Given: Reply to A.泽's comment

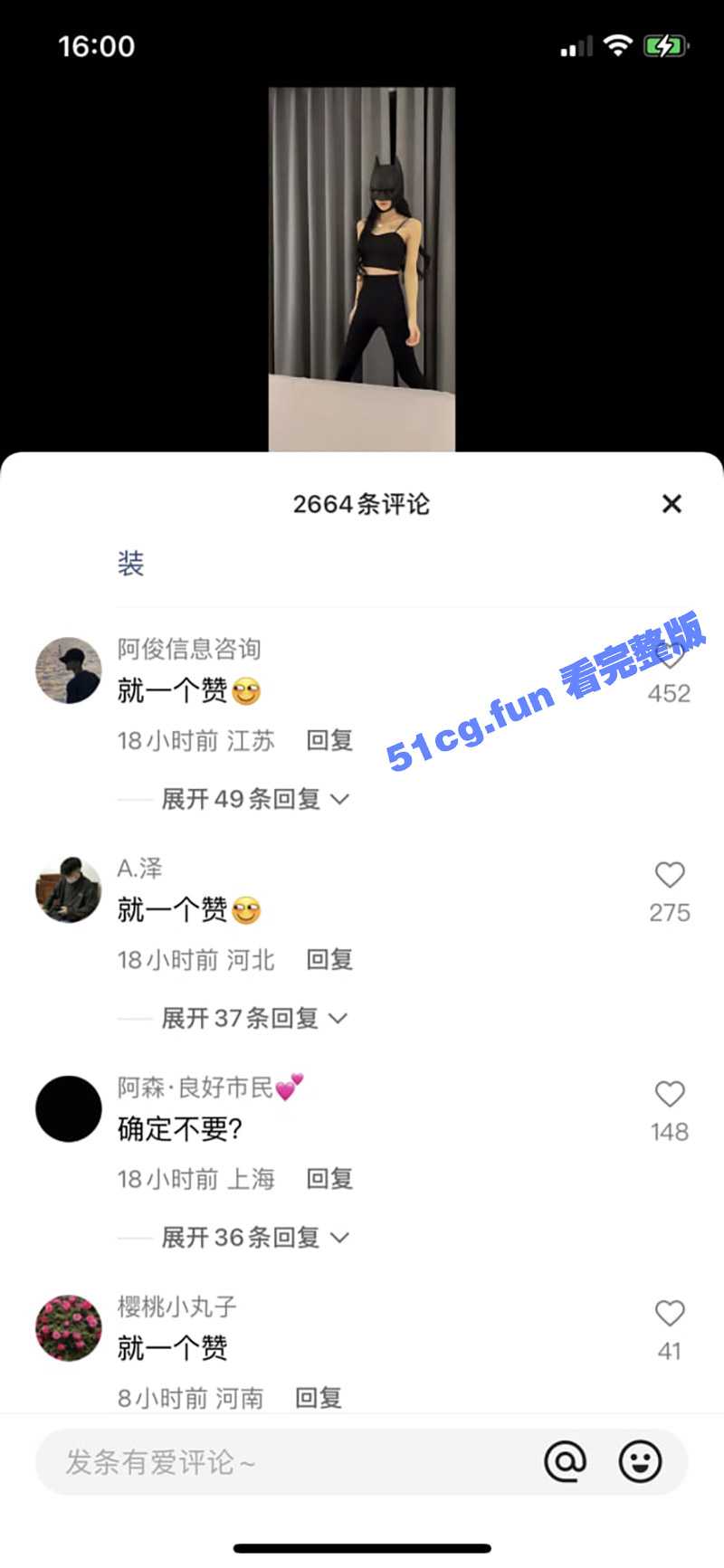Looking at the screenshot, I should pos(329,960).
